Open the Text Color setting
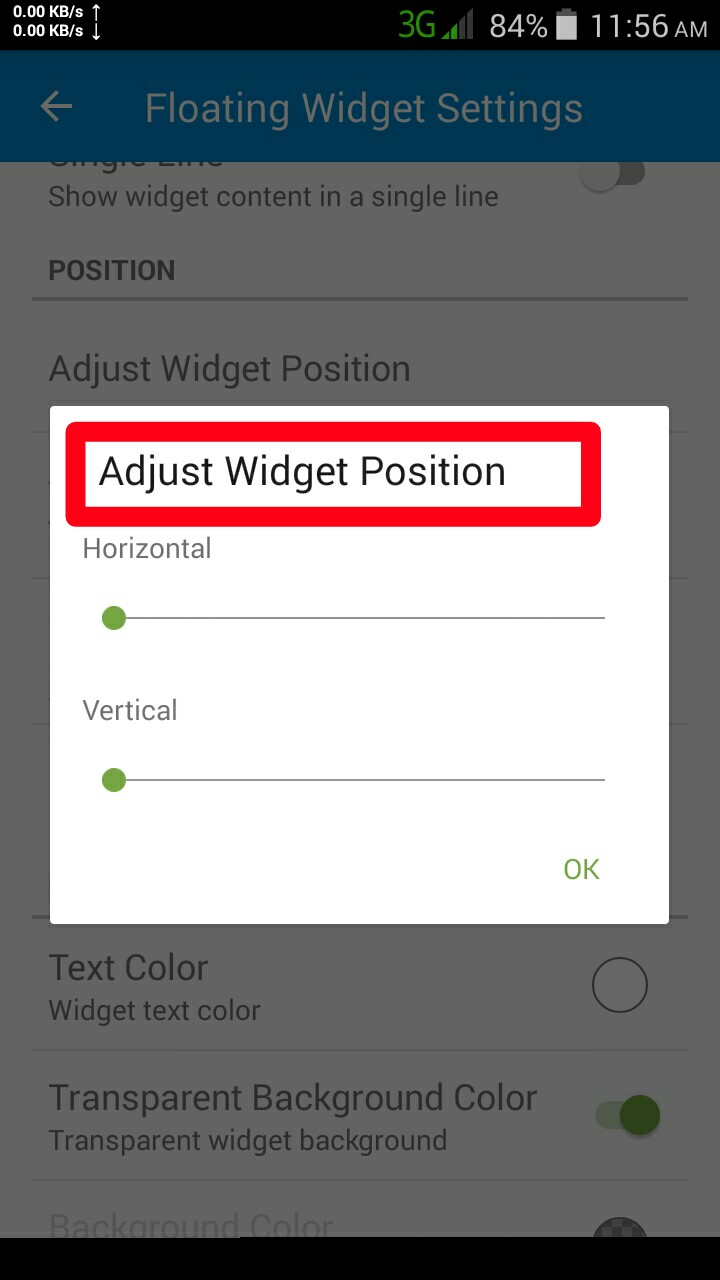720x1280 pixels. (x=300, y=986)
